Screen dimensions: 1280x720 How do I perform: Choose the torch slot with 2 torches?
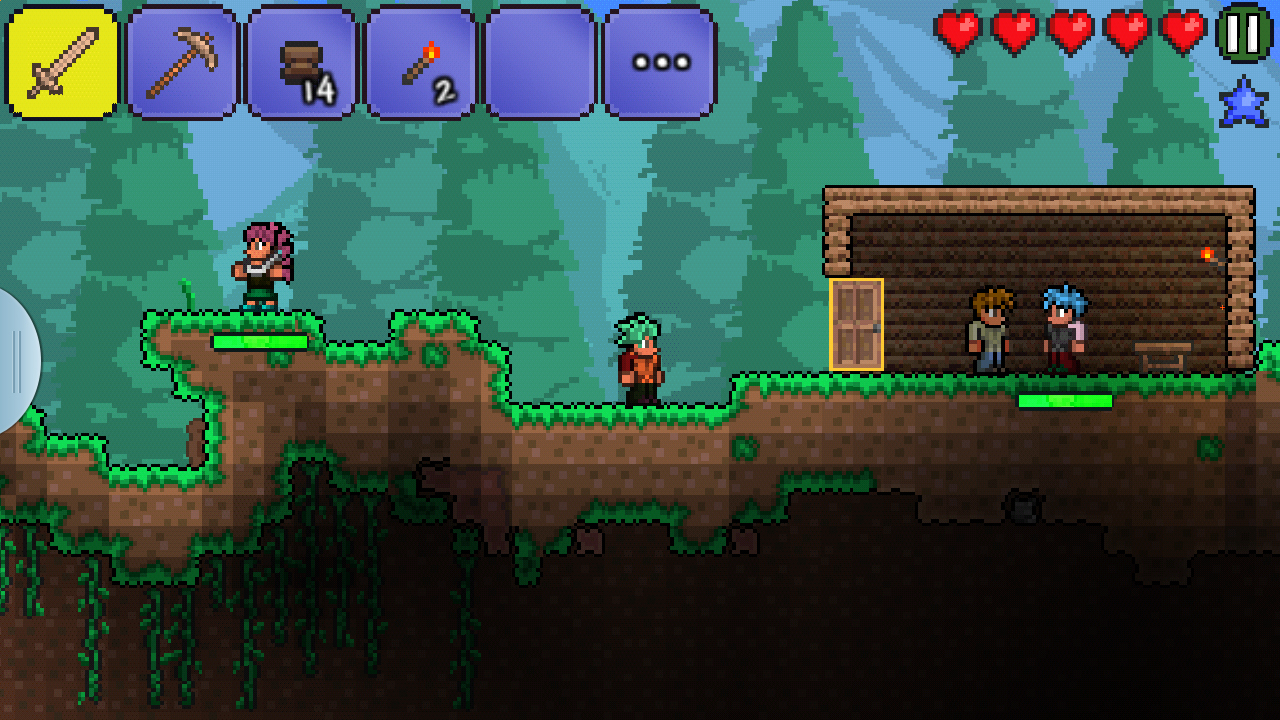[x=420, y=63]
